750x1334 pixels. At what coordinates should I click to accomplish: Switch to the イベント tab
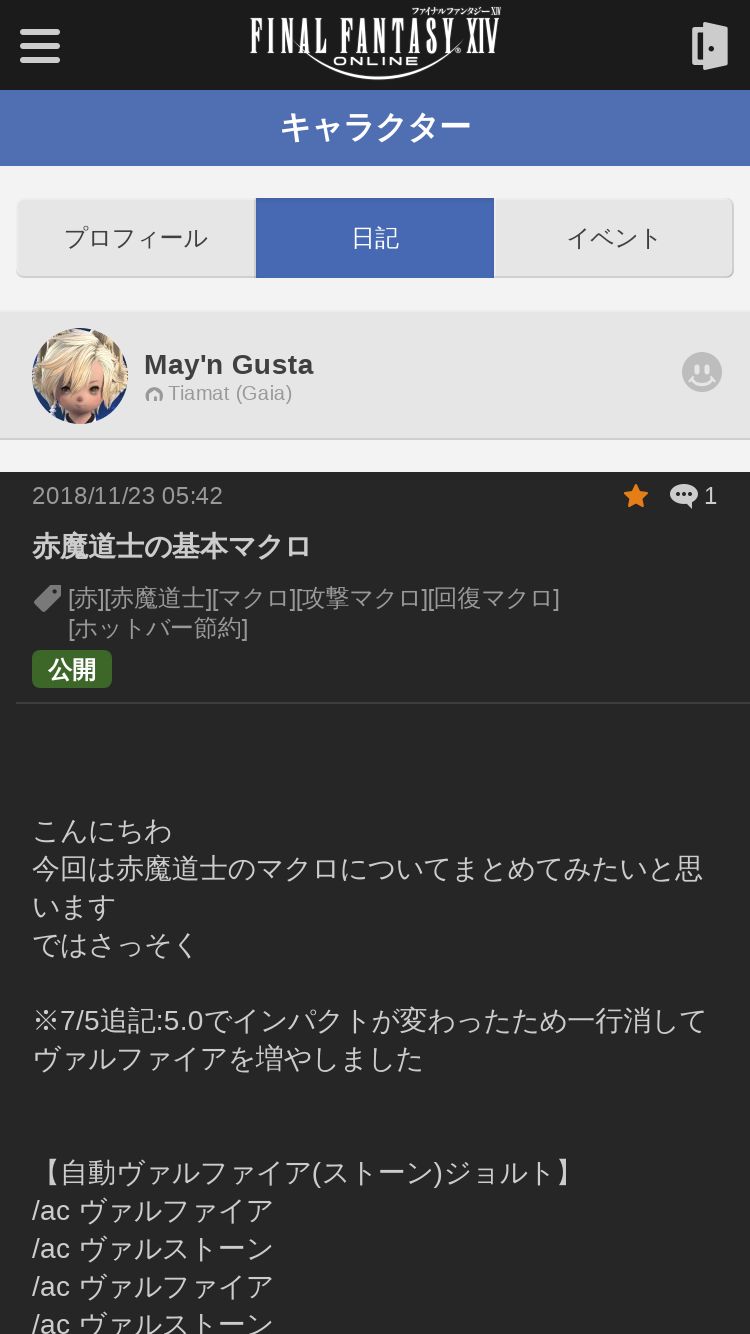pos(614,238)
